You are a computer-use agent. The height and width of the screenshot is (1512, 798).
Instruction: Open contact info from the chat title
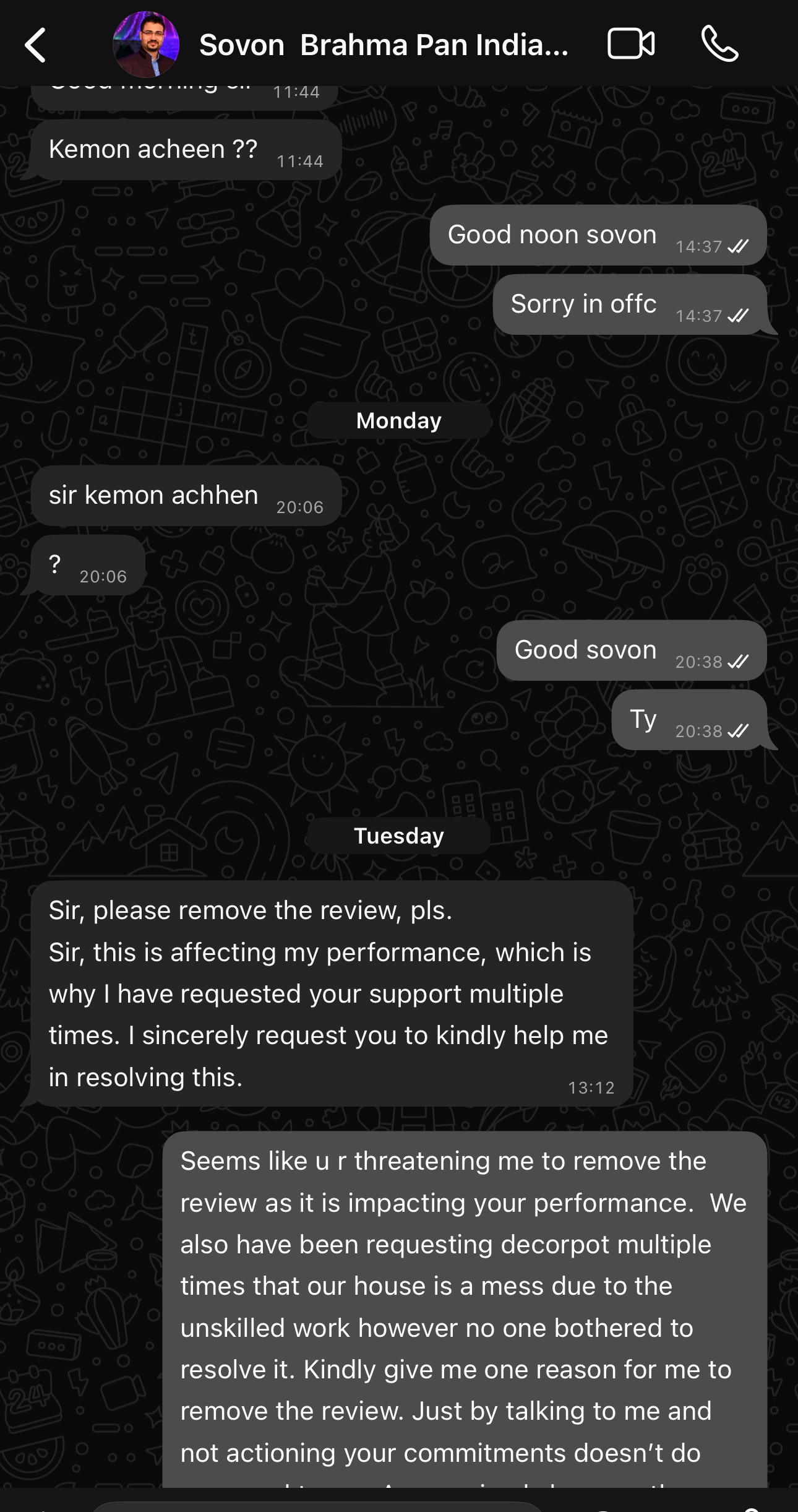[384, 45]
